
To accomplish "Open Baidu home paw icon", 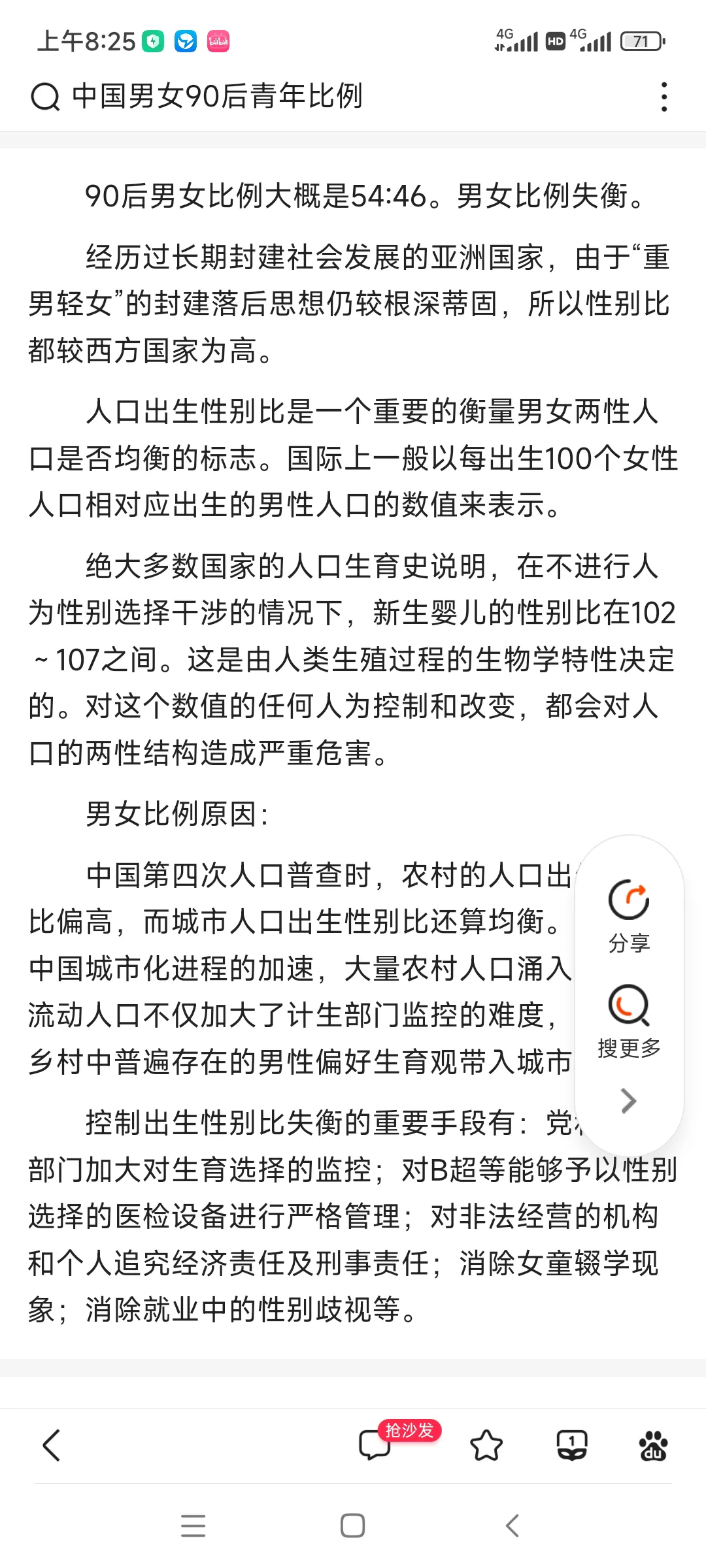I will [653, 1445].
